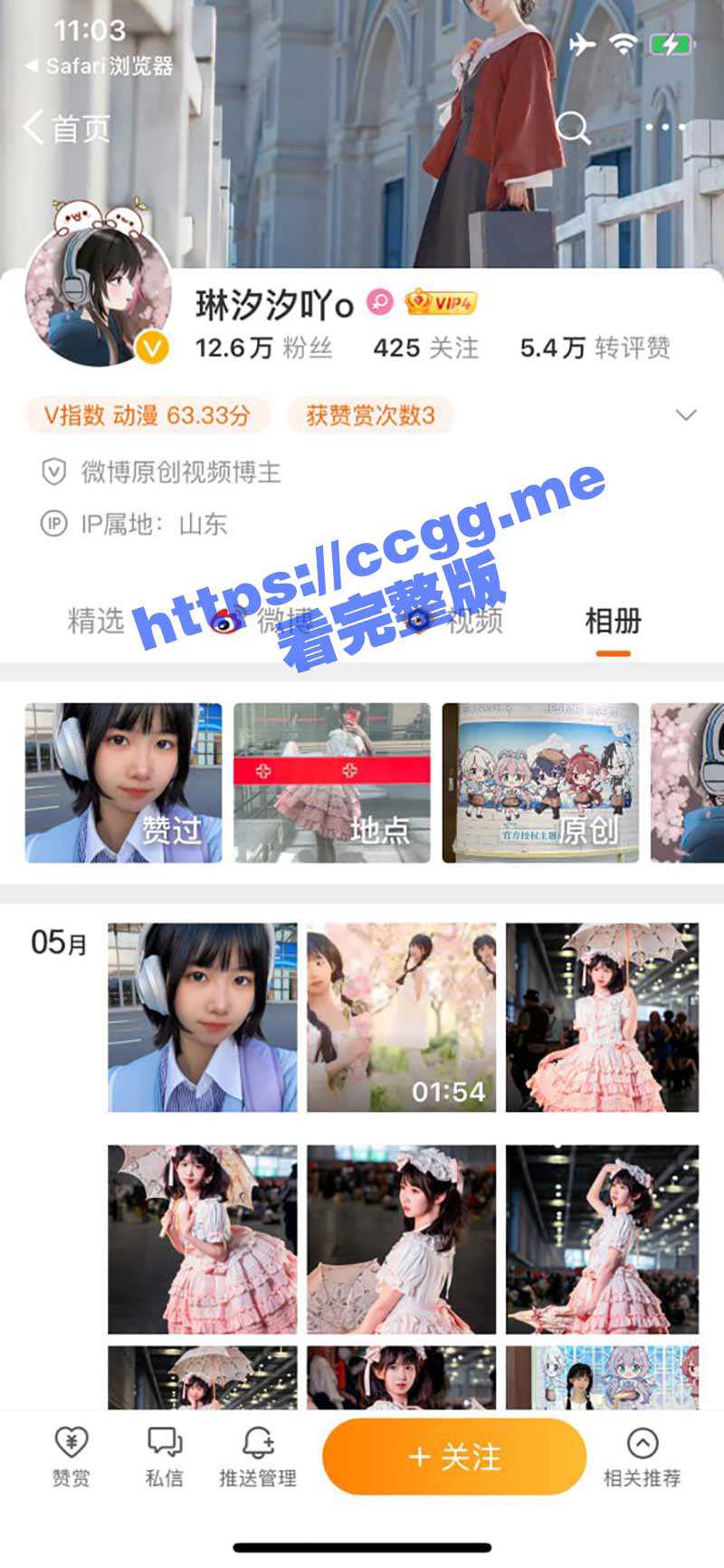
Task: Play the 01:54 video thumbnail
Action: 401,1017
